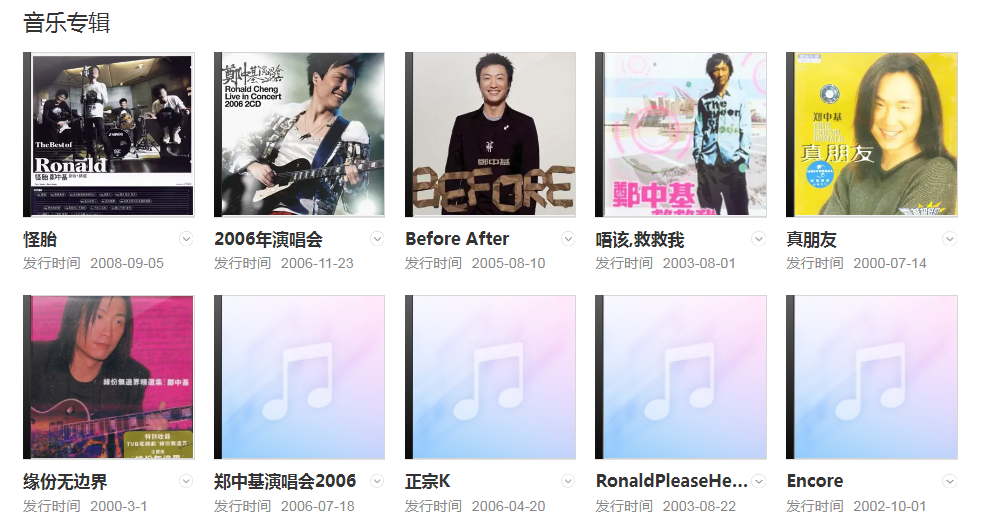Open the RonaldPleaseHe... album tile
Viewport: 991px width, 527px height.
(681, 377)
